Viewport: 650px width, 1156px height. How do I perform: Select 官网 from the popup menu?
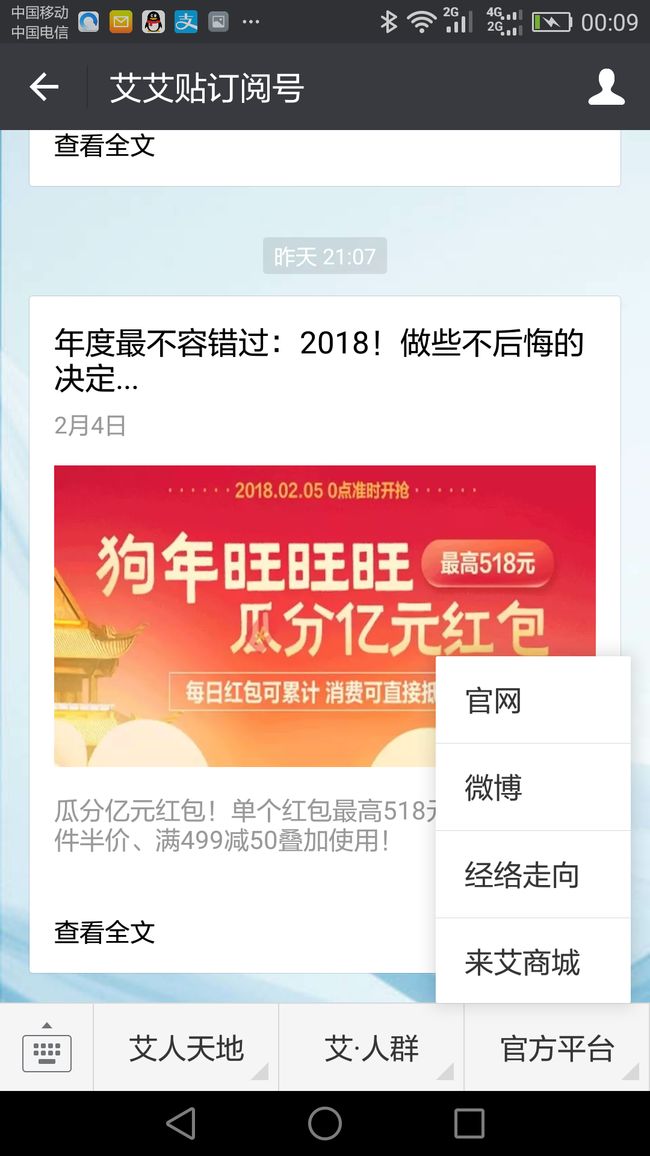click(533, 700)
